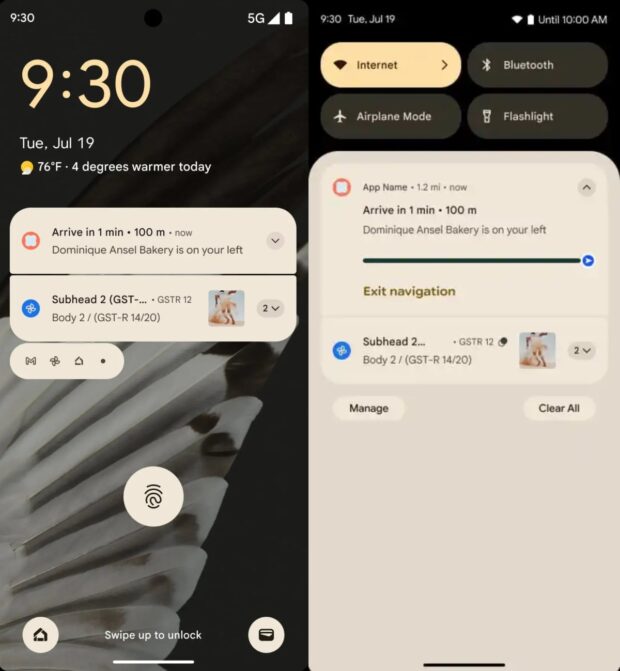Collapse the App Name navigation notification

(x=587, y=187)
